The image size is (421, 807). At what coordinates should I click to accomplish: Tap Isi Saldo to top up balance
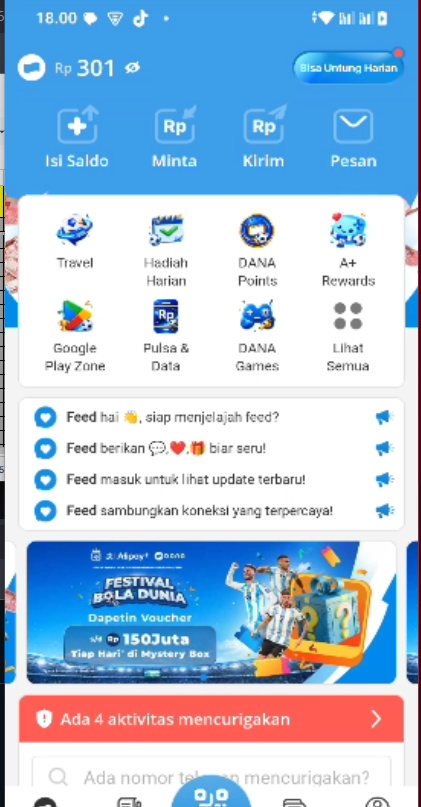coord(77,137)
